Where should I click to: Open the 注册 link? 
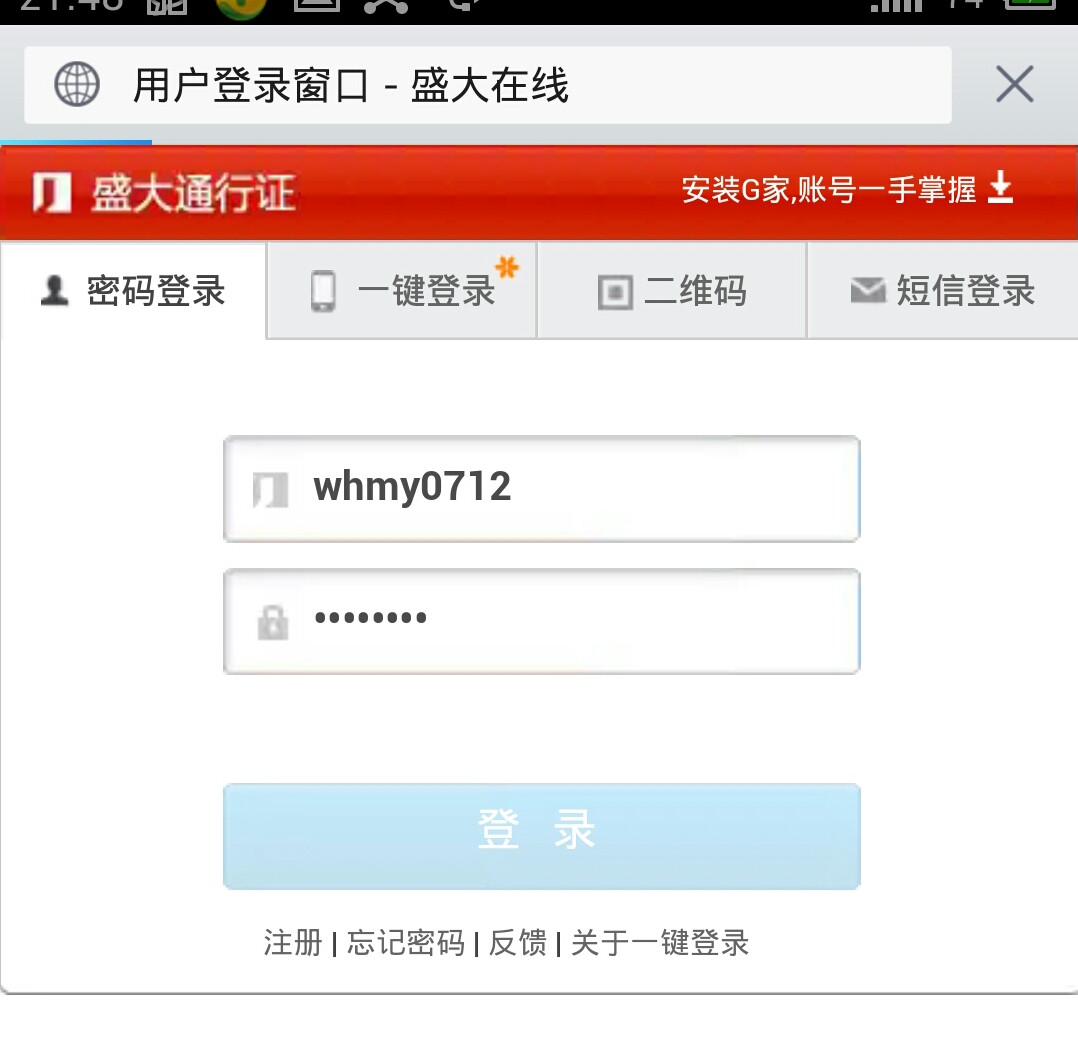[293, 943]
